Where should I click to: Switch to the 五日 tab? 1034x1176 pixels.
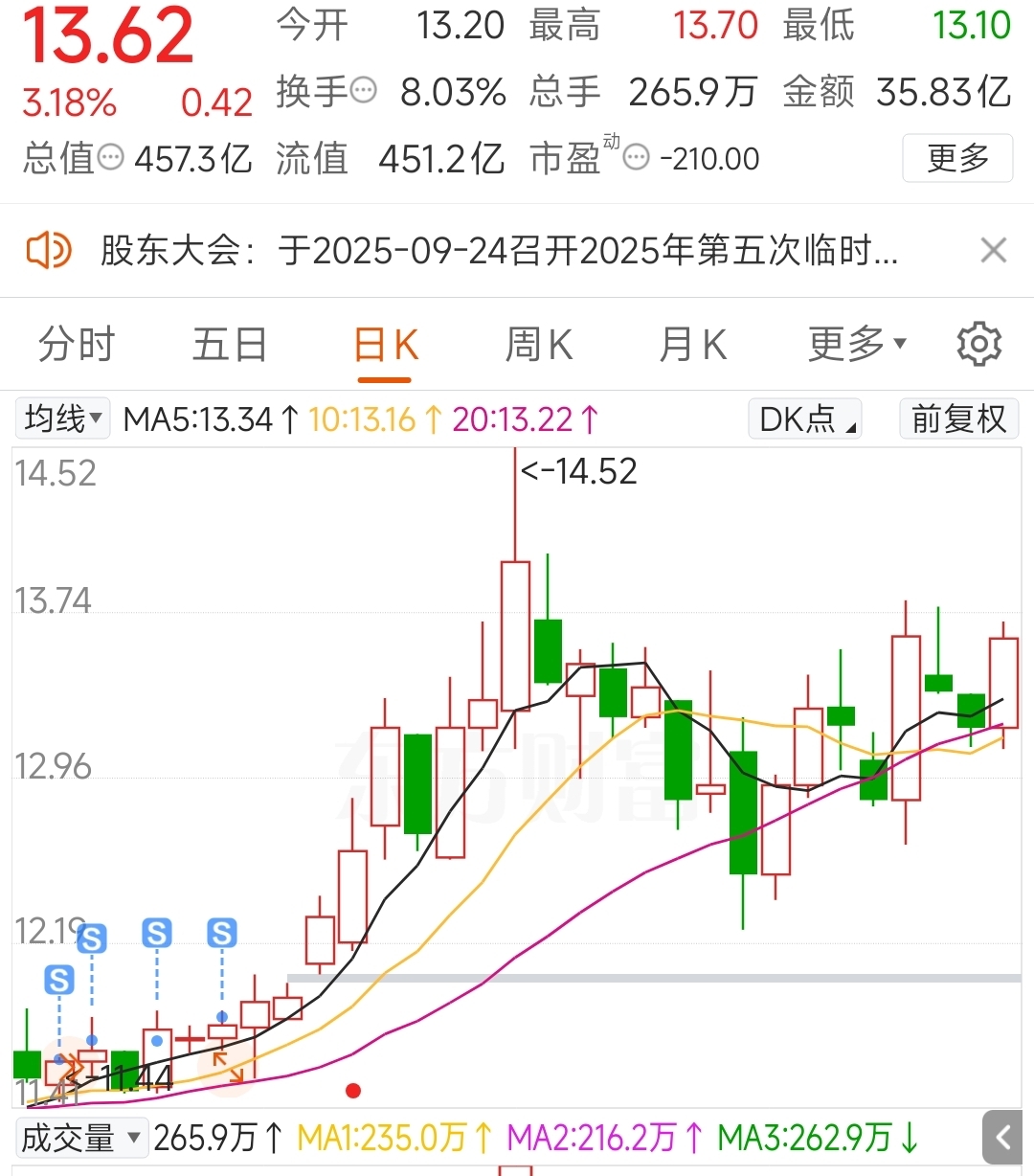(x=230, y=345)
